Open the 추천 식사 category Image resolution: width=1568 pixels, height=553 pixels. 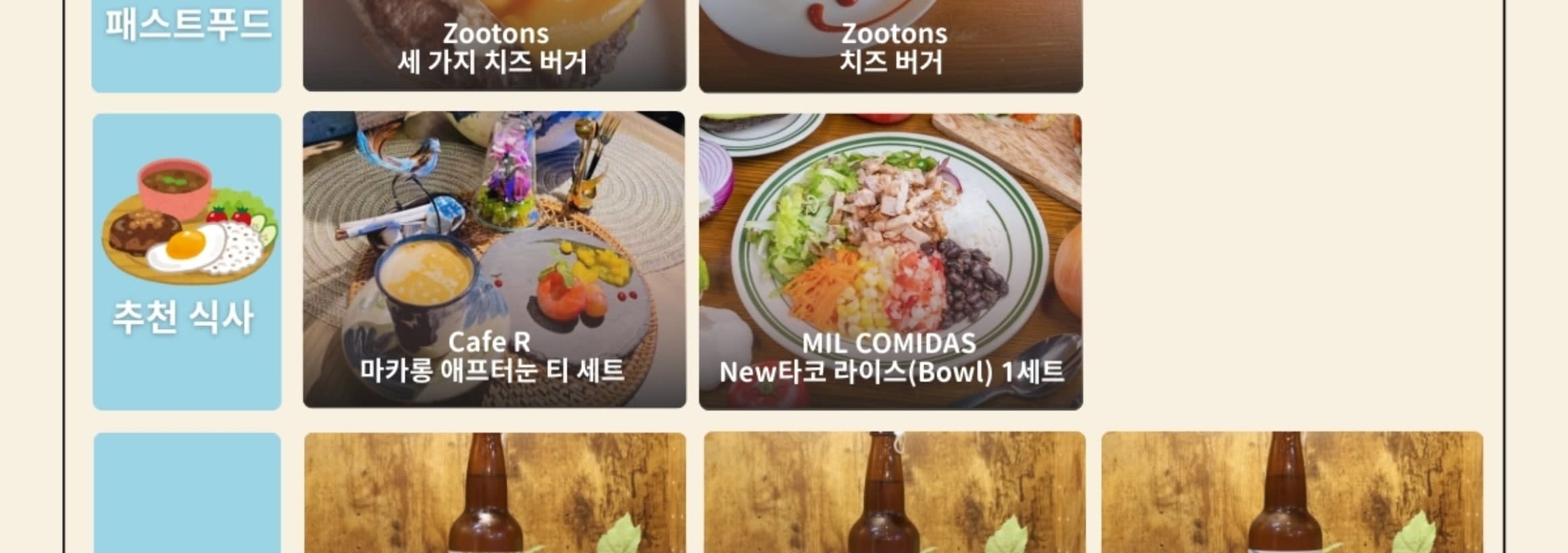(x=186, y=262)
